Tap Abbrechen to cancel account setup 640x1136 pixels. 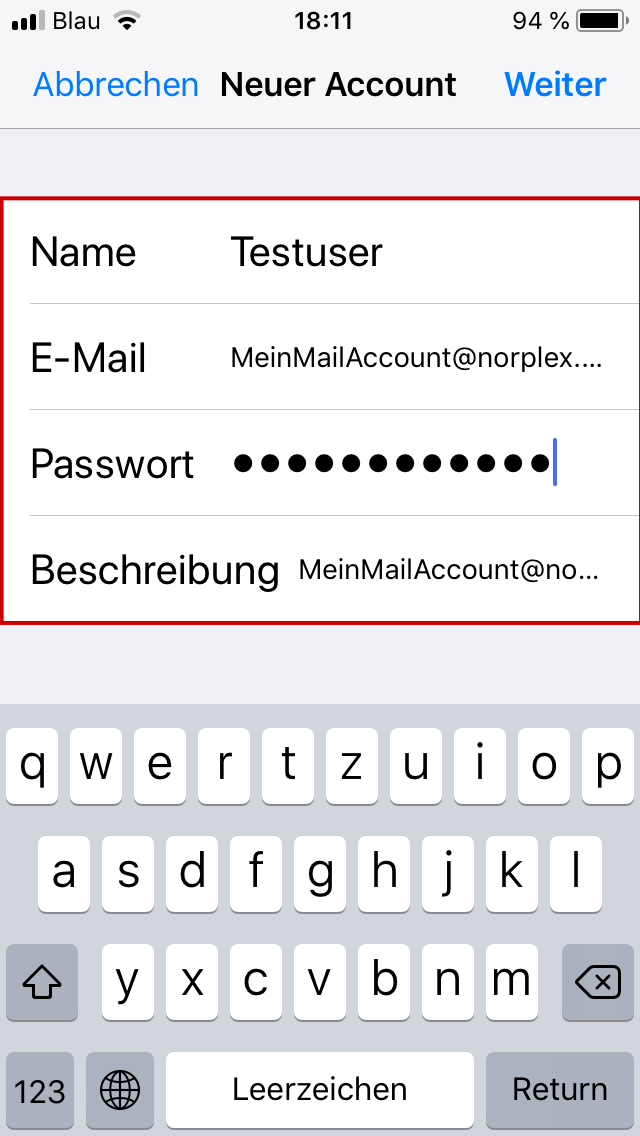(x=116, y=85)
